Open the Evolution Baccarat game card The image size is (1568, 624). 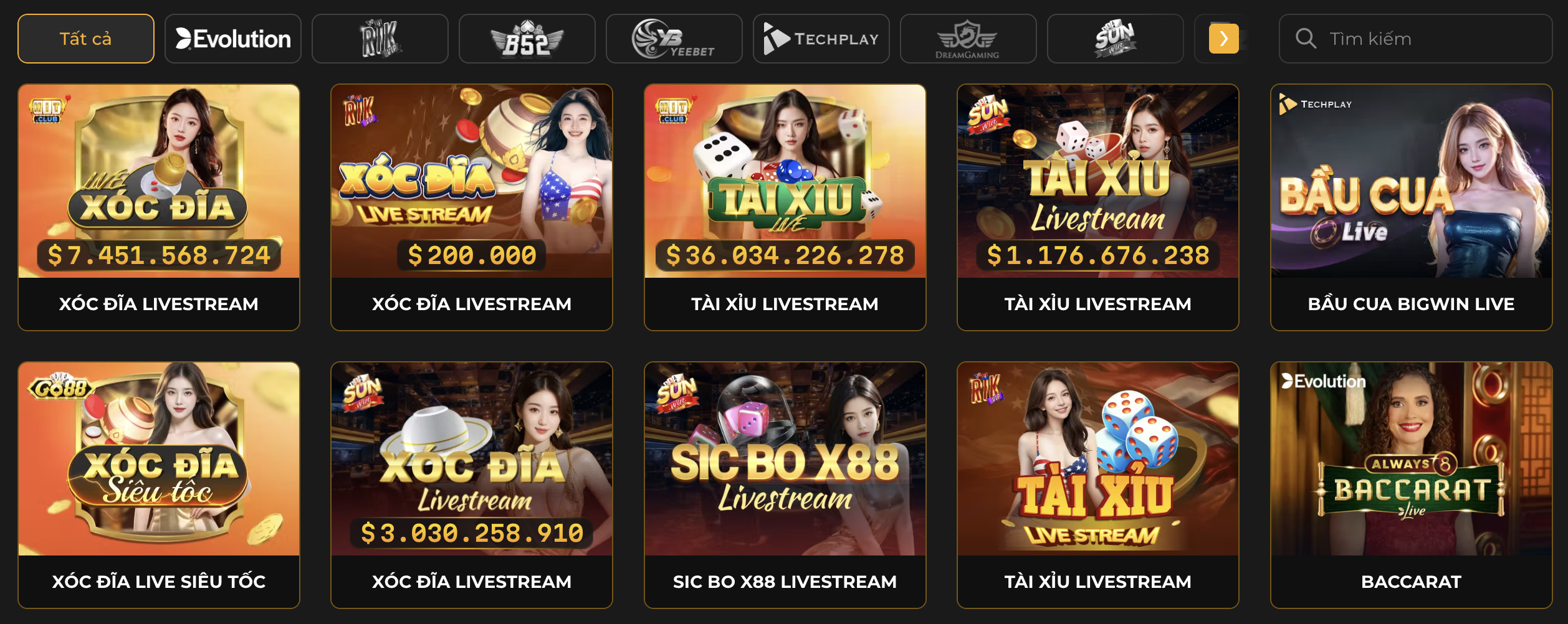coord(1411,485)
